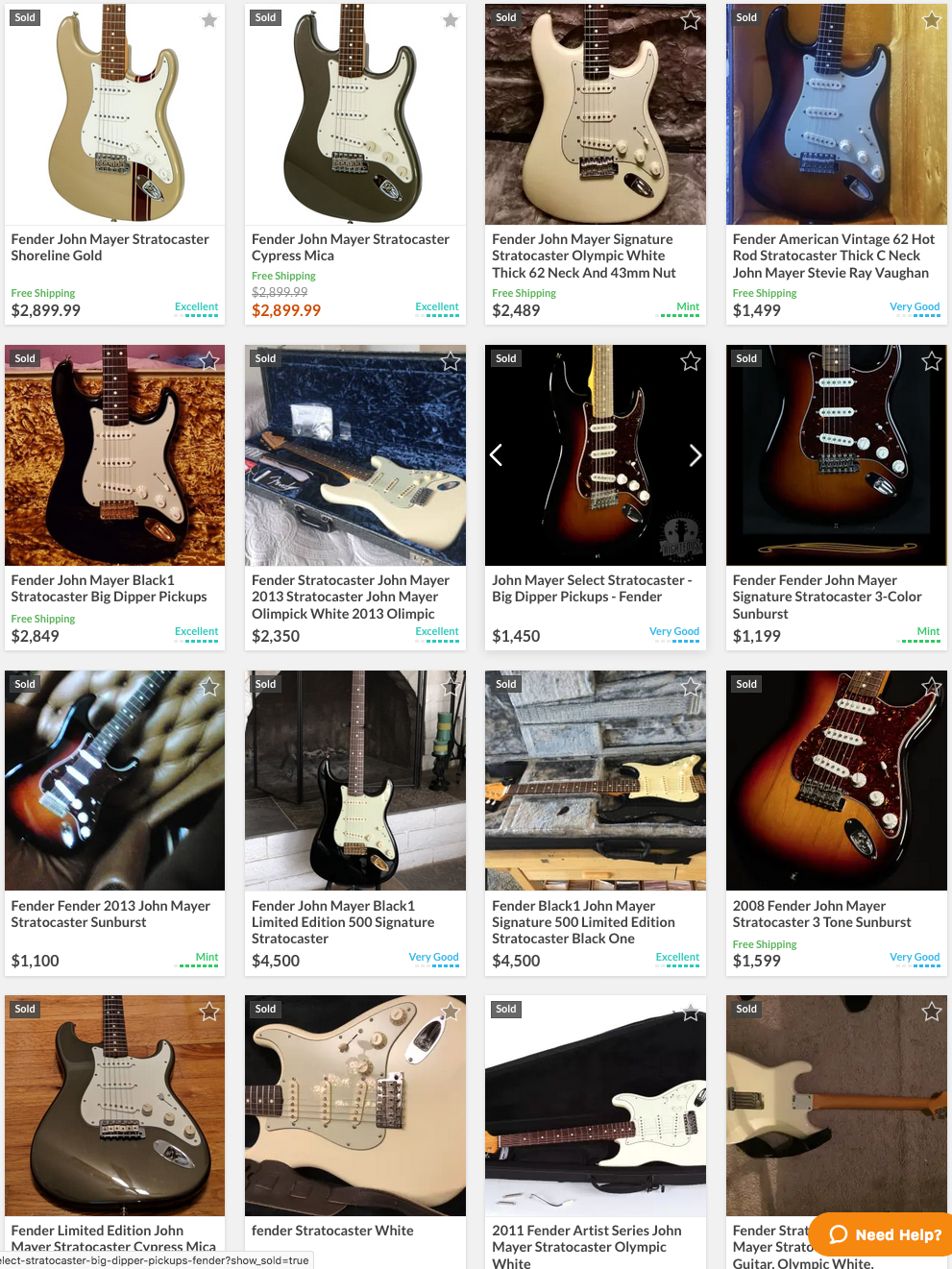The height and width of the screenshot is (1269, 952).
Task: Open the Stratocaster Shoreline Gold listing
Action: point(110,247)
